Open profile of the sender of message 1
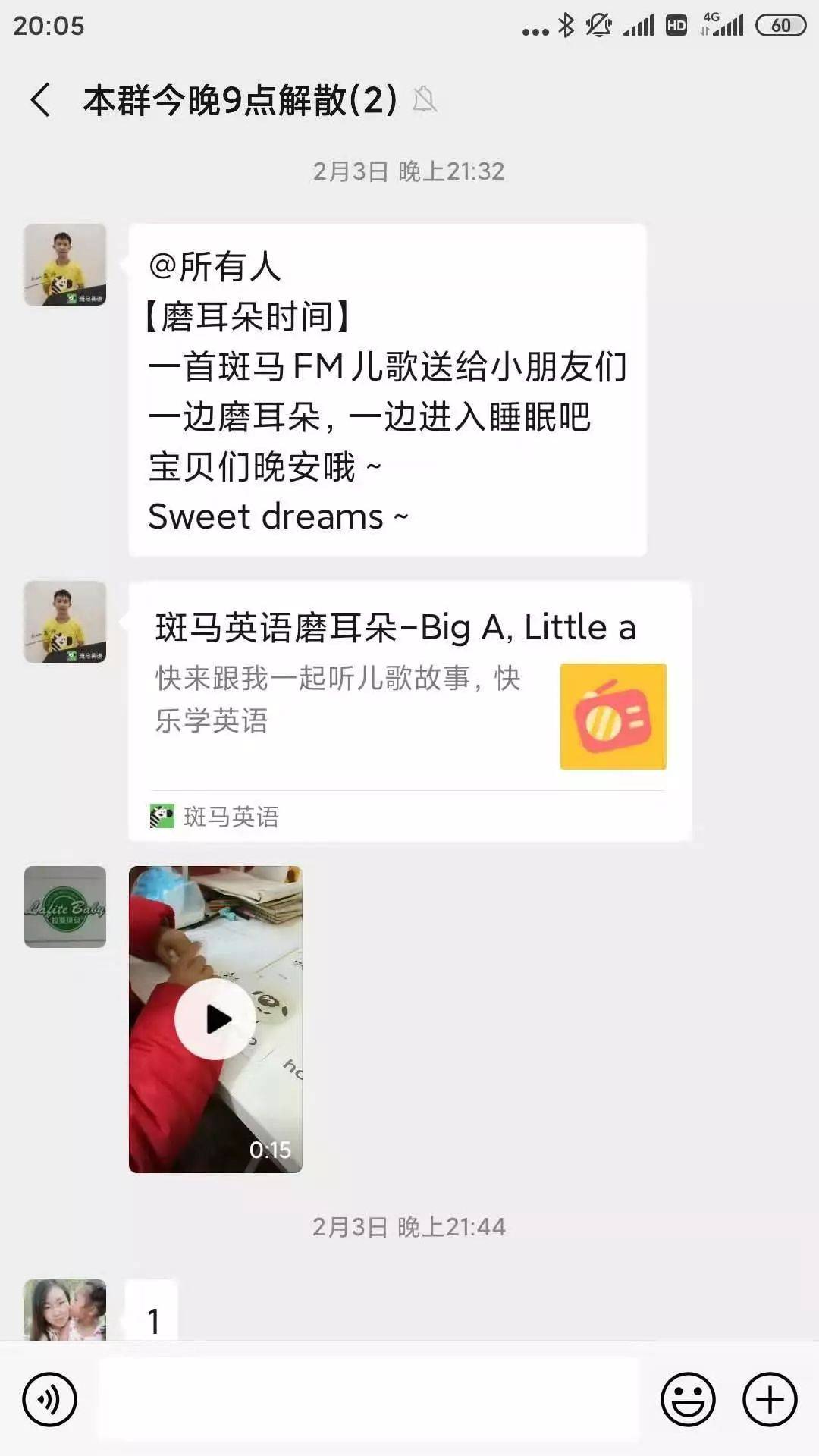This screenshot has height=1456, width=819. 65,1310
